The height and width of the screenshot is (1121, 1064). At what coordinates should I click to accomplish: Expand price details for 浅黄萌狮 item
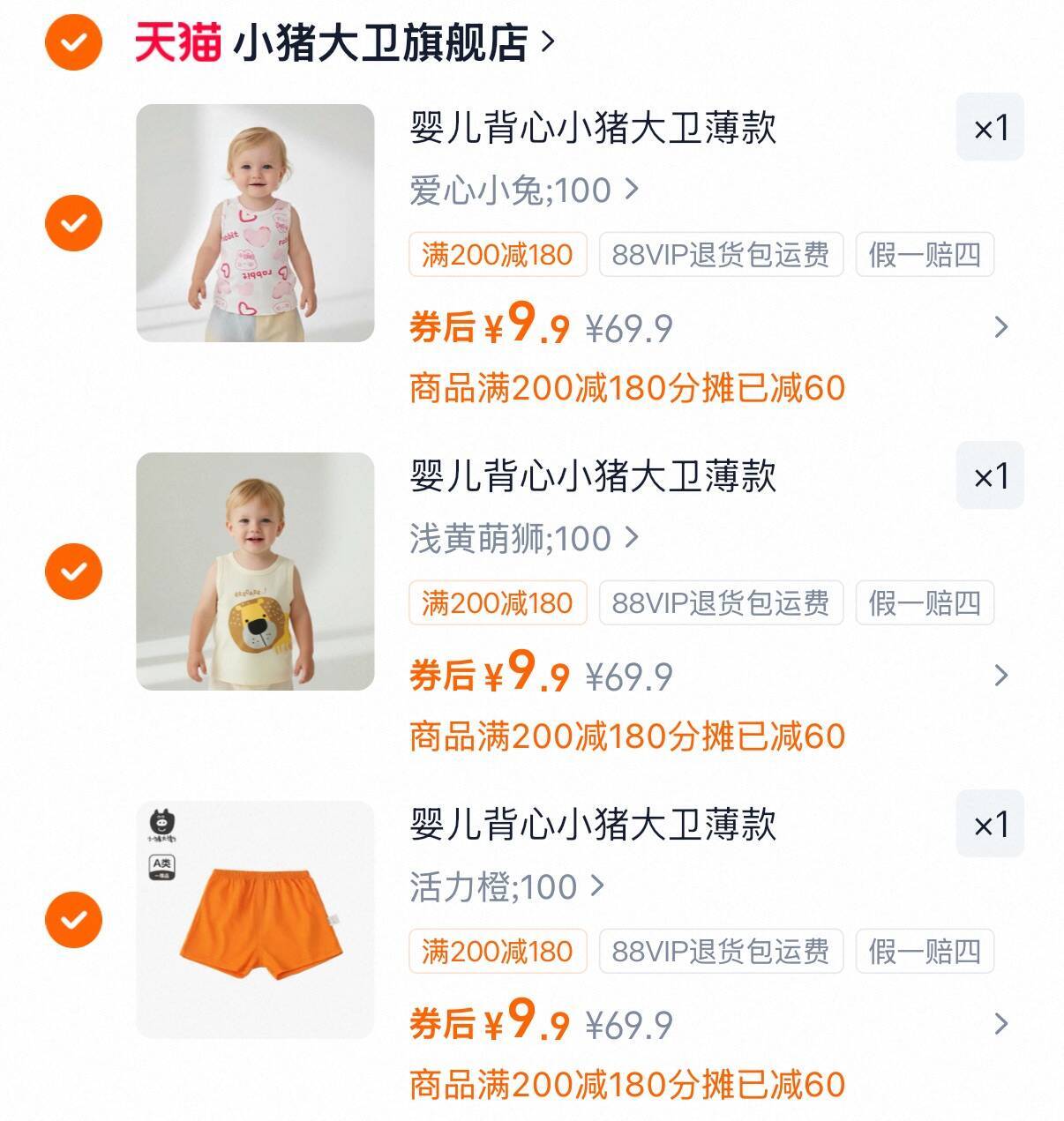[x=1000, y=676]
